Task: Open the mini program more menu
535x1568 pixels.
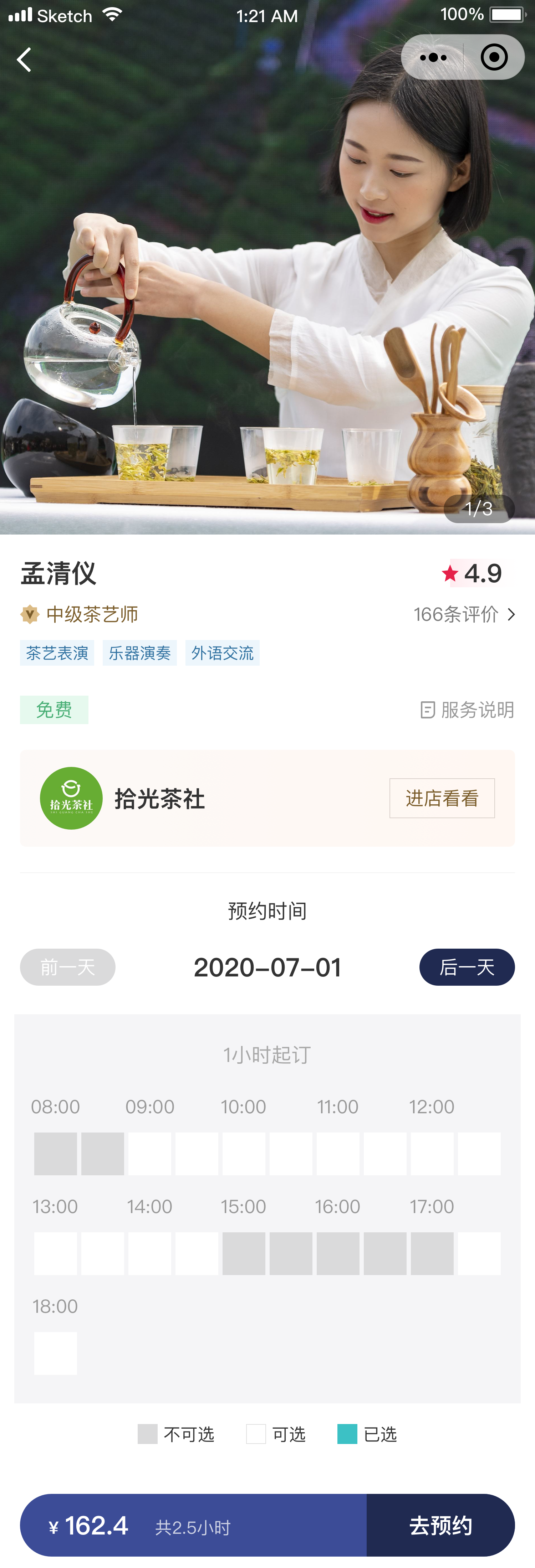Action: [433, 58]
